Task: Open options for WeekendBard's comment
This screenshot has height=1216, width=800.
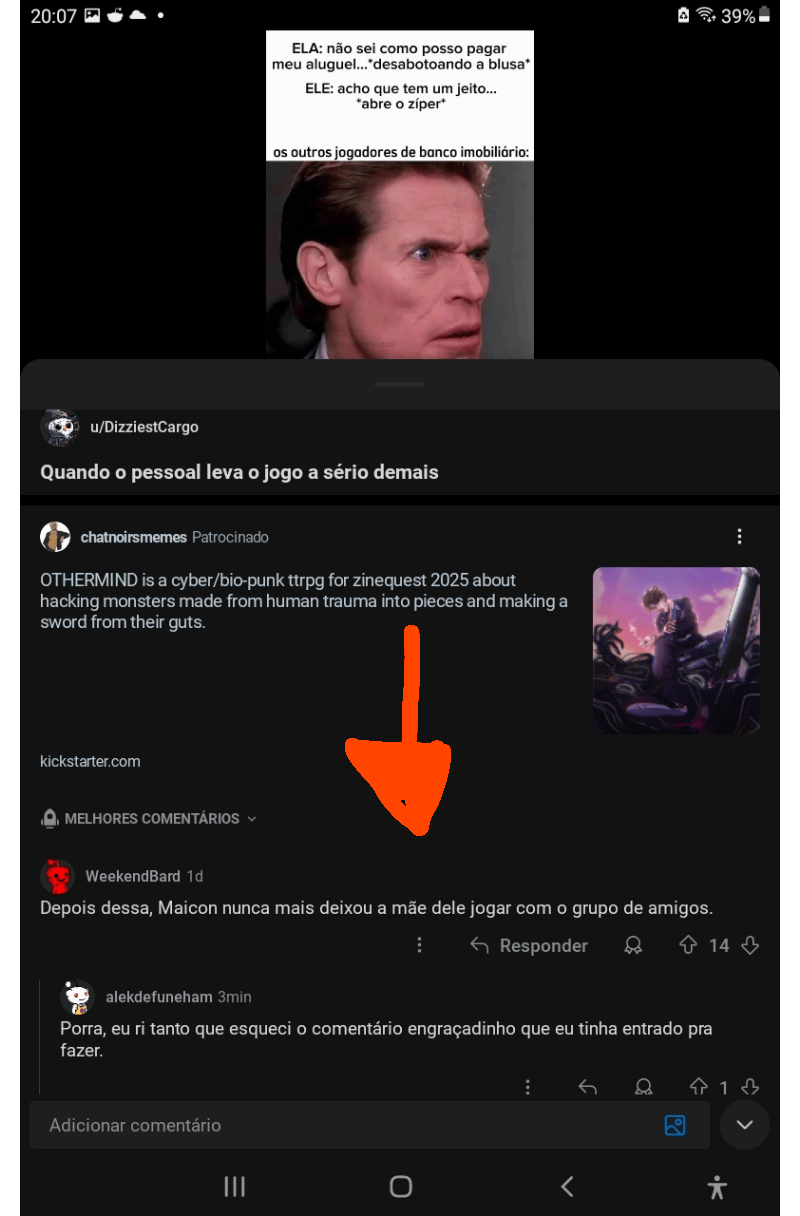Action: [x=420, y=945]
